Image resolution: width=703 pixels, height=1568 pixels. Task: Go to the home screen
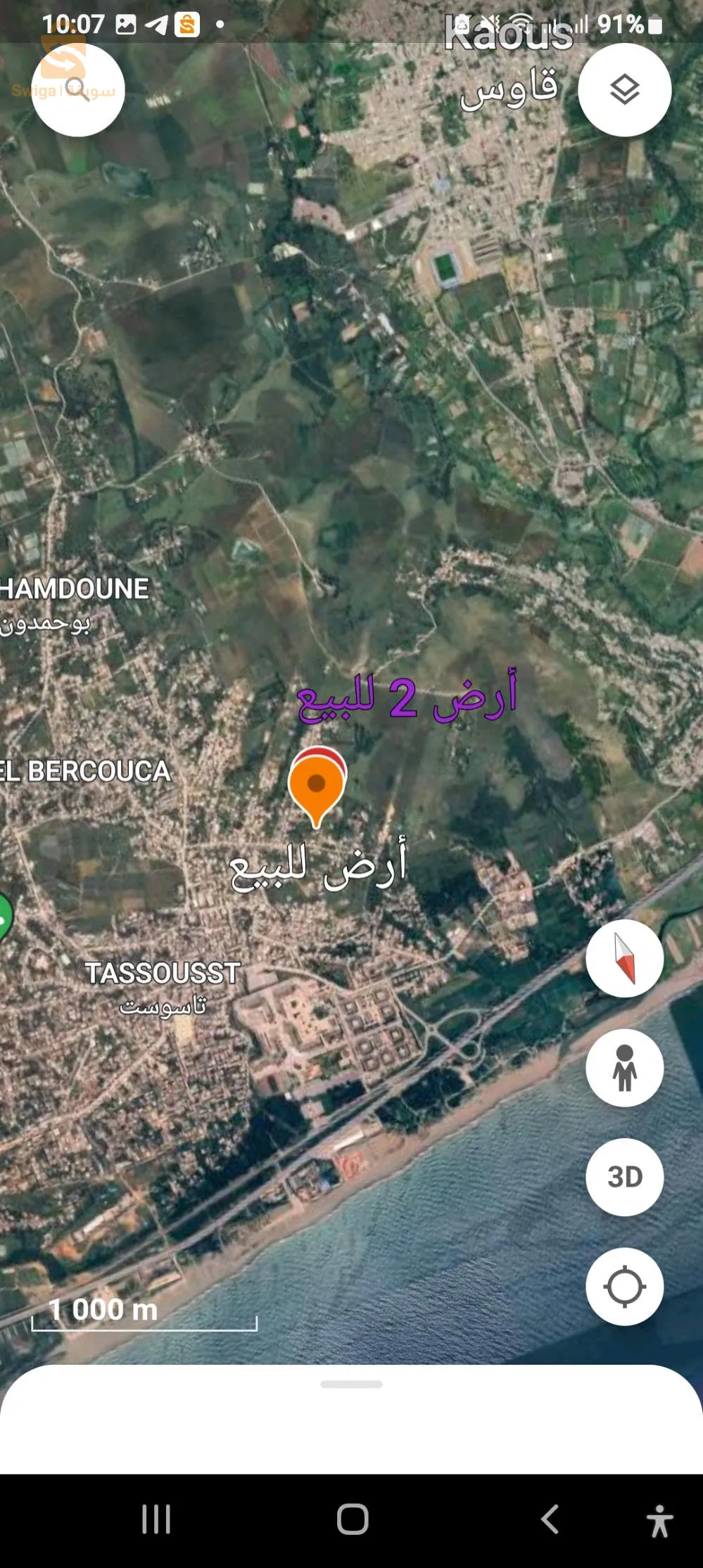tap(352, 1519)
